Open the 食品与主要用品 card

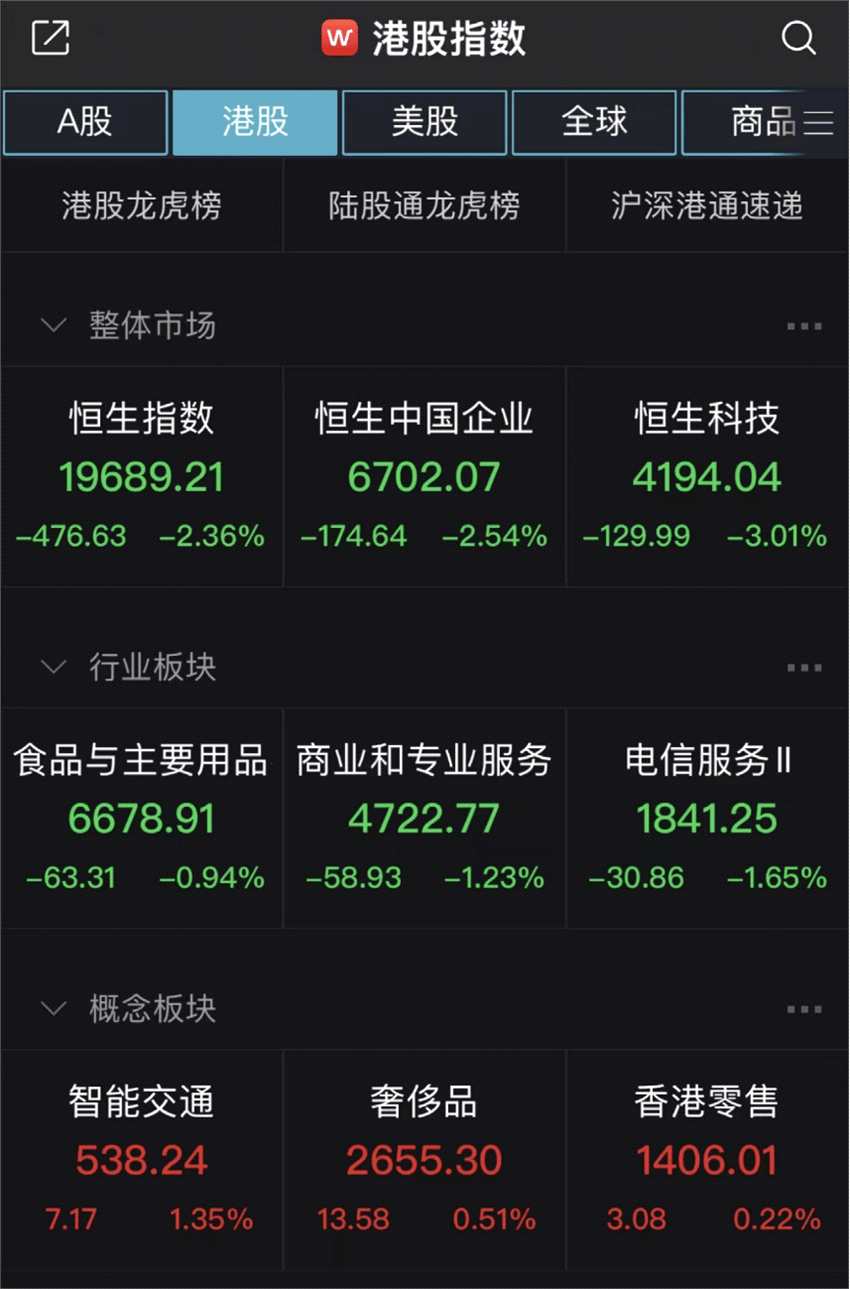[x=142, y=818]
